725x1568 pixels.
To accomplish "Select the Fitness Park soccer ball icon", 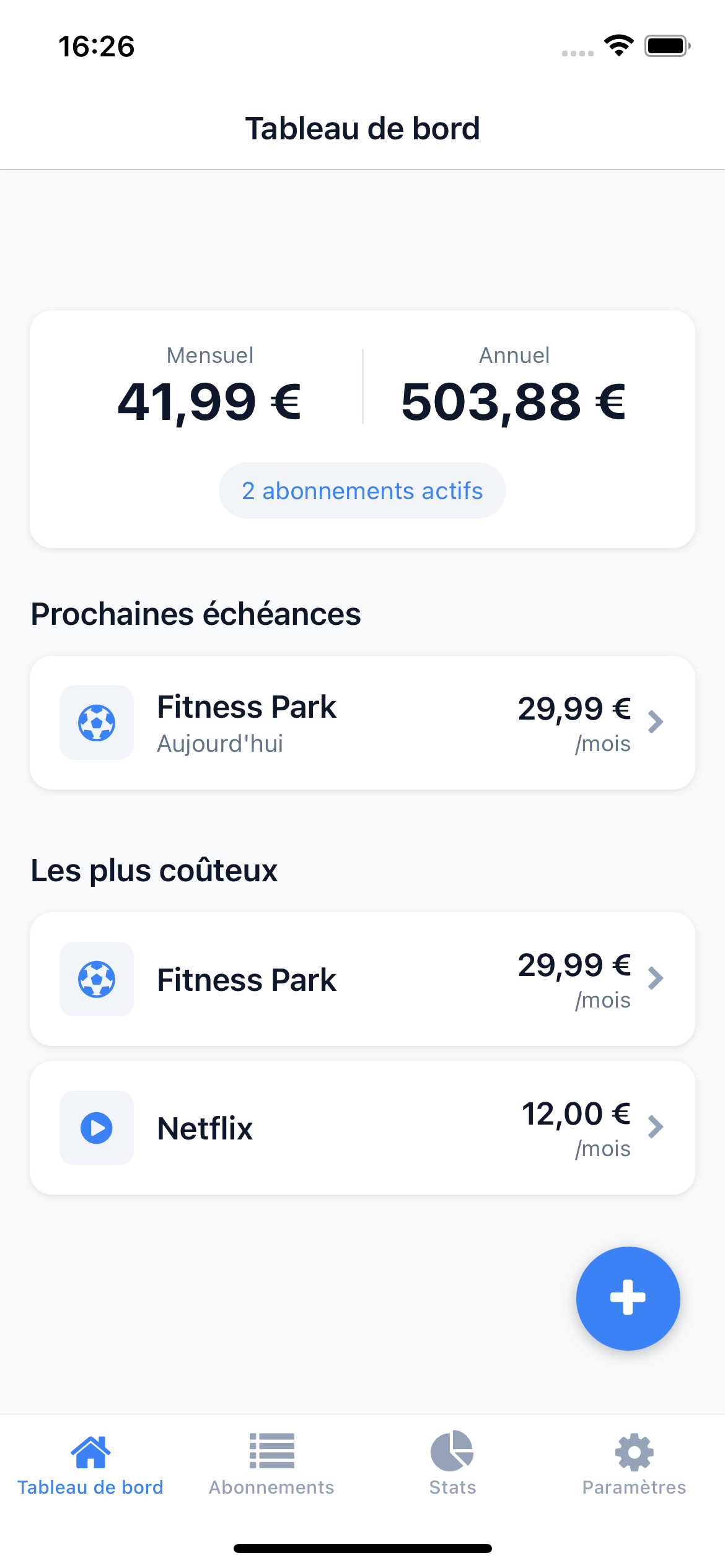I will coord(96,722).
